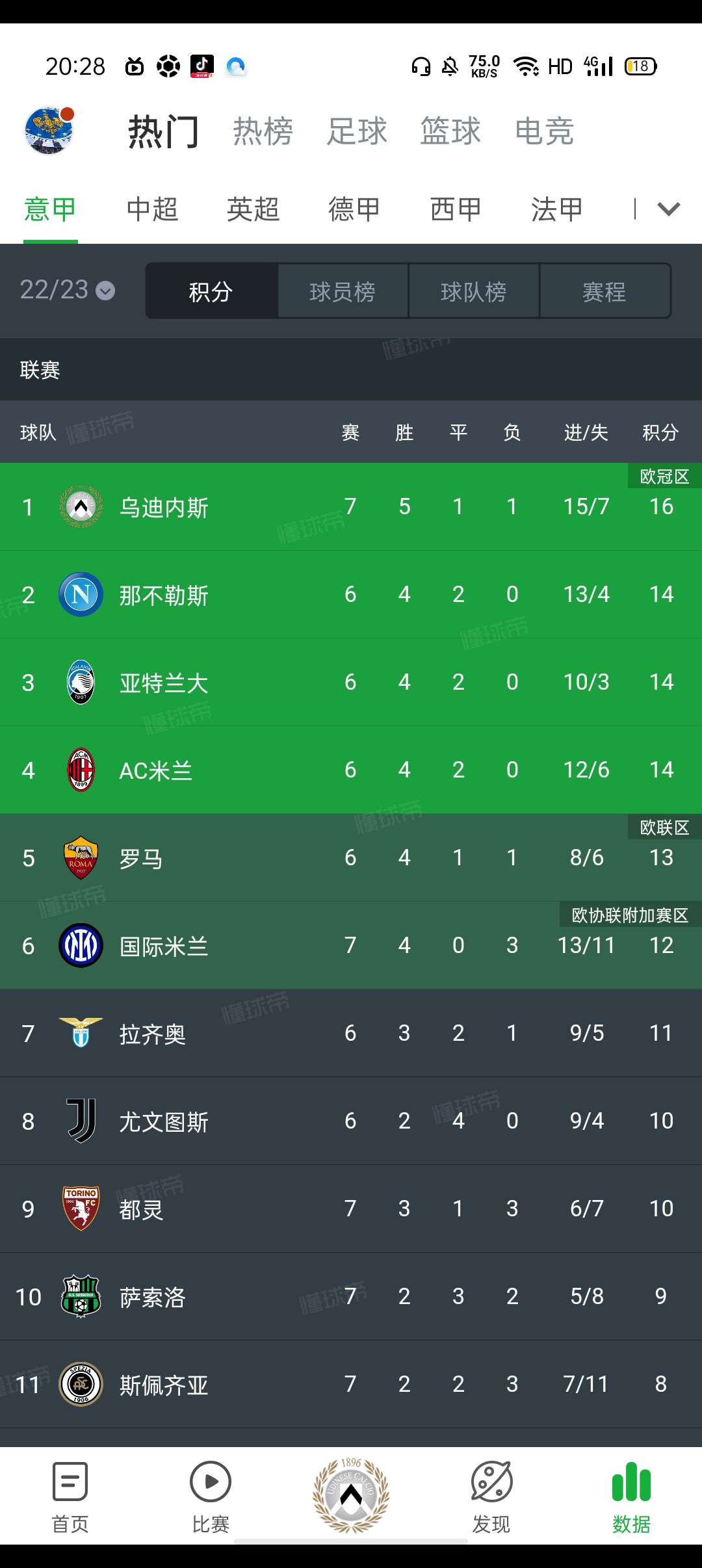702x1568 pixels.
Task: Open the profile avatar at top left
Action: pos(49,131)
